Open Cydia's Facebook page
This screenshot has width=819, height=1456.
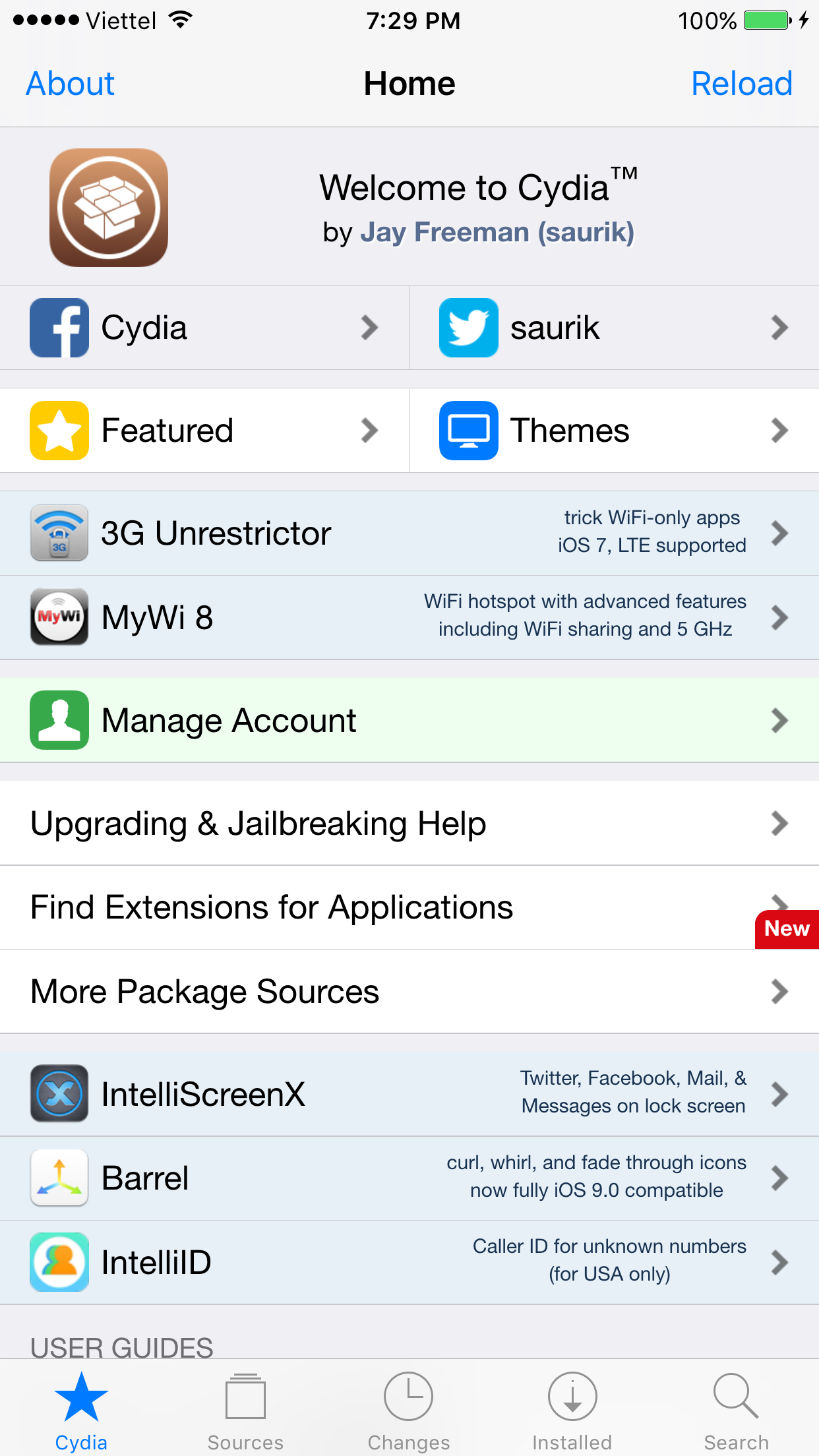click(204, 328)
